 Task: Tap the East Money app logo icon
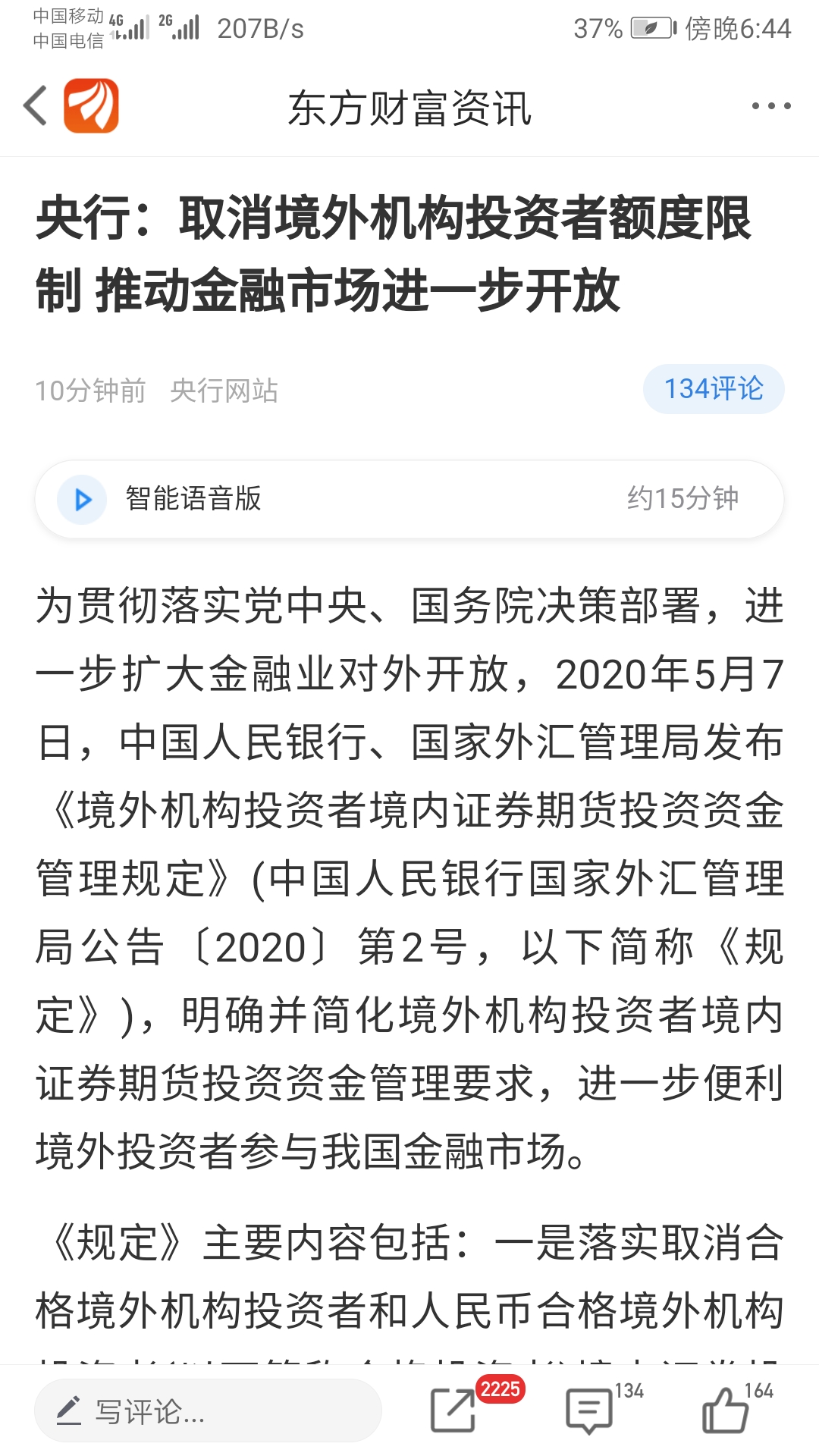[91, 106]
